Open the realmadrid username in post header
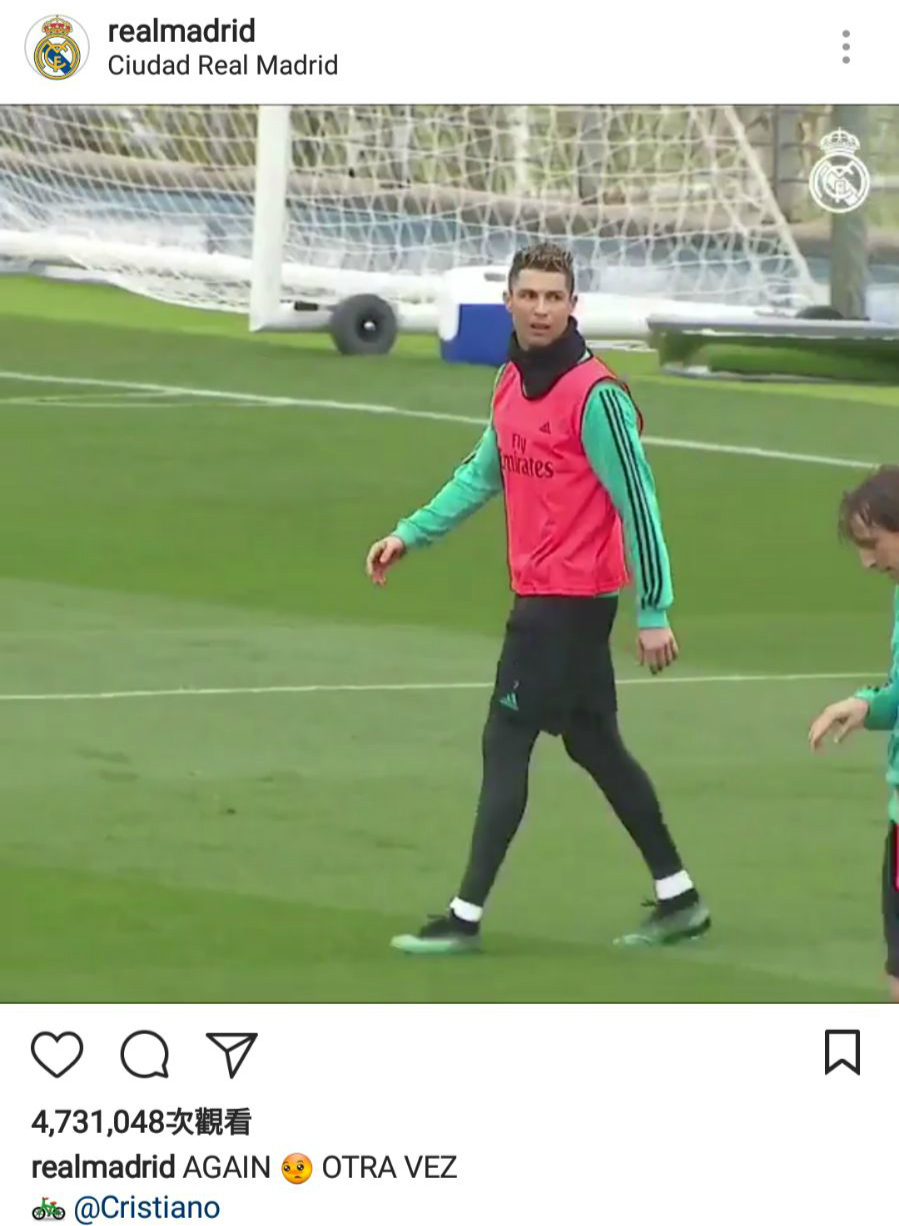 181,31
